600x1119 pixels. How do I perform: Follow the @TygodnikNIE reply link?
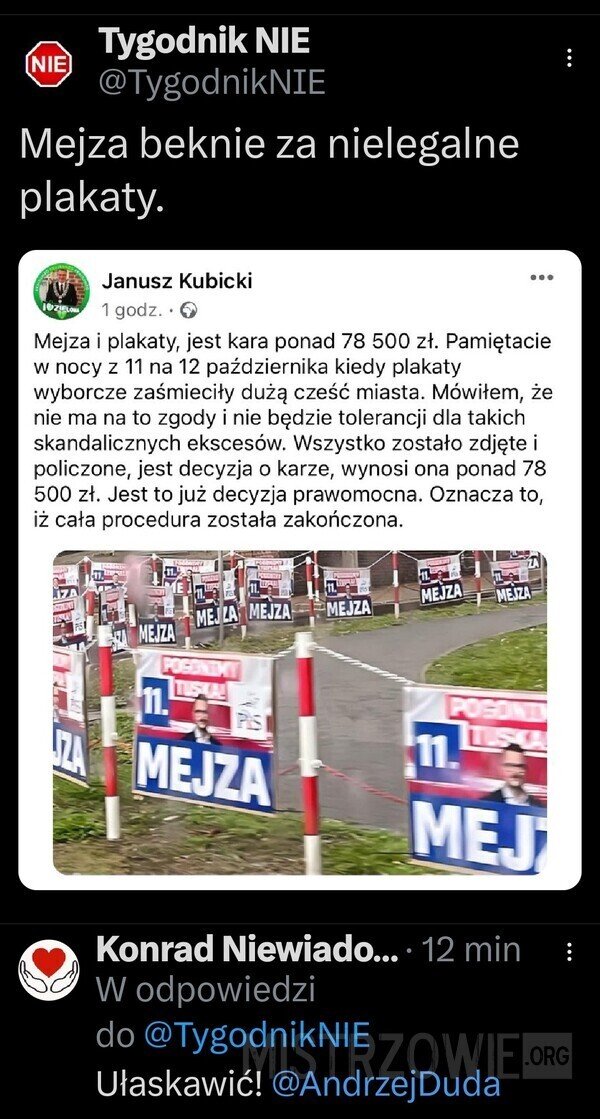tap(256, 1036)
